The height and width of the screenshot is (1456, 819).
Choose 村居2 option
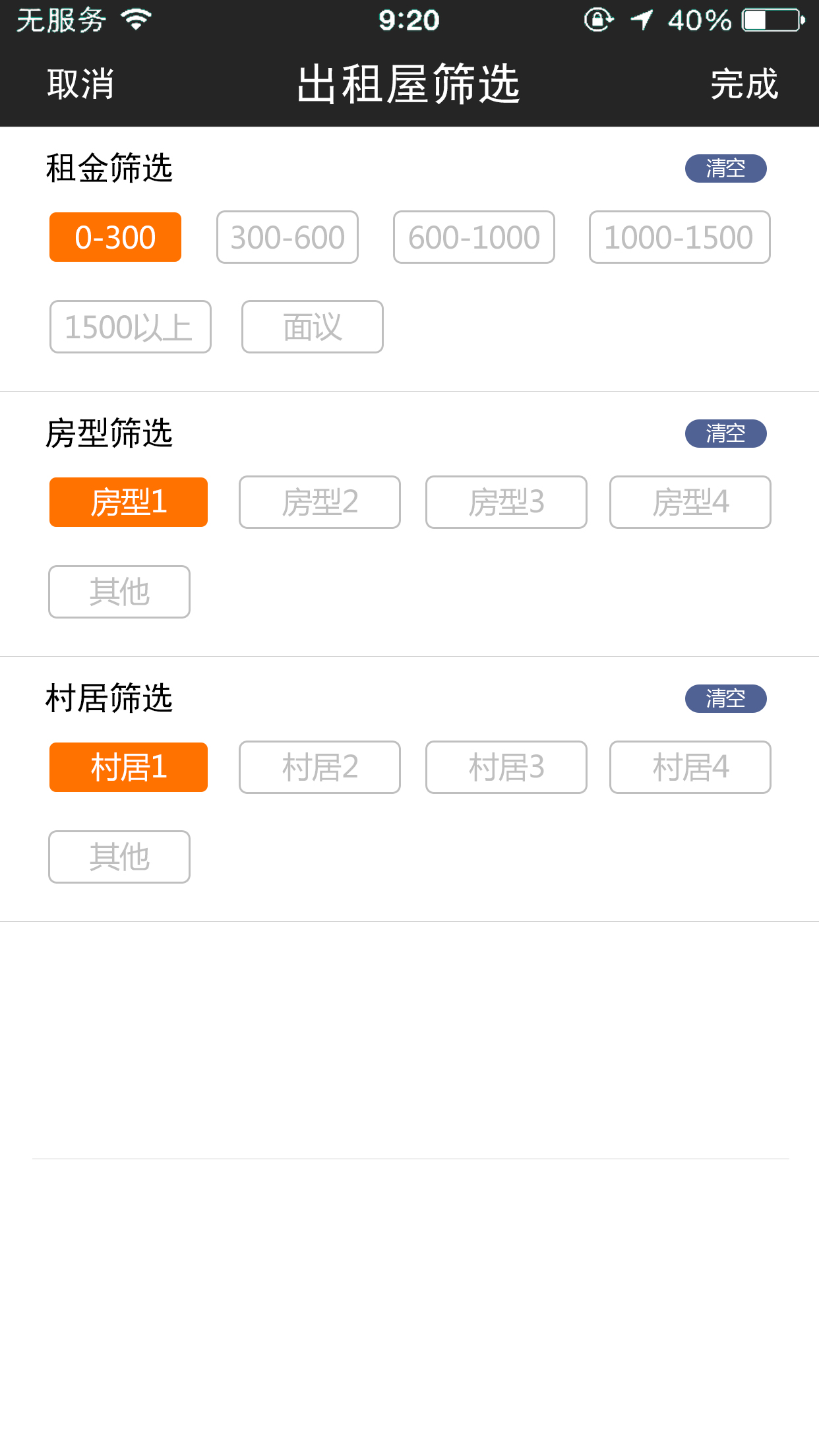[x=320, y=768]
